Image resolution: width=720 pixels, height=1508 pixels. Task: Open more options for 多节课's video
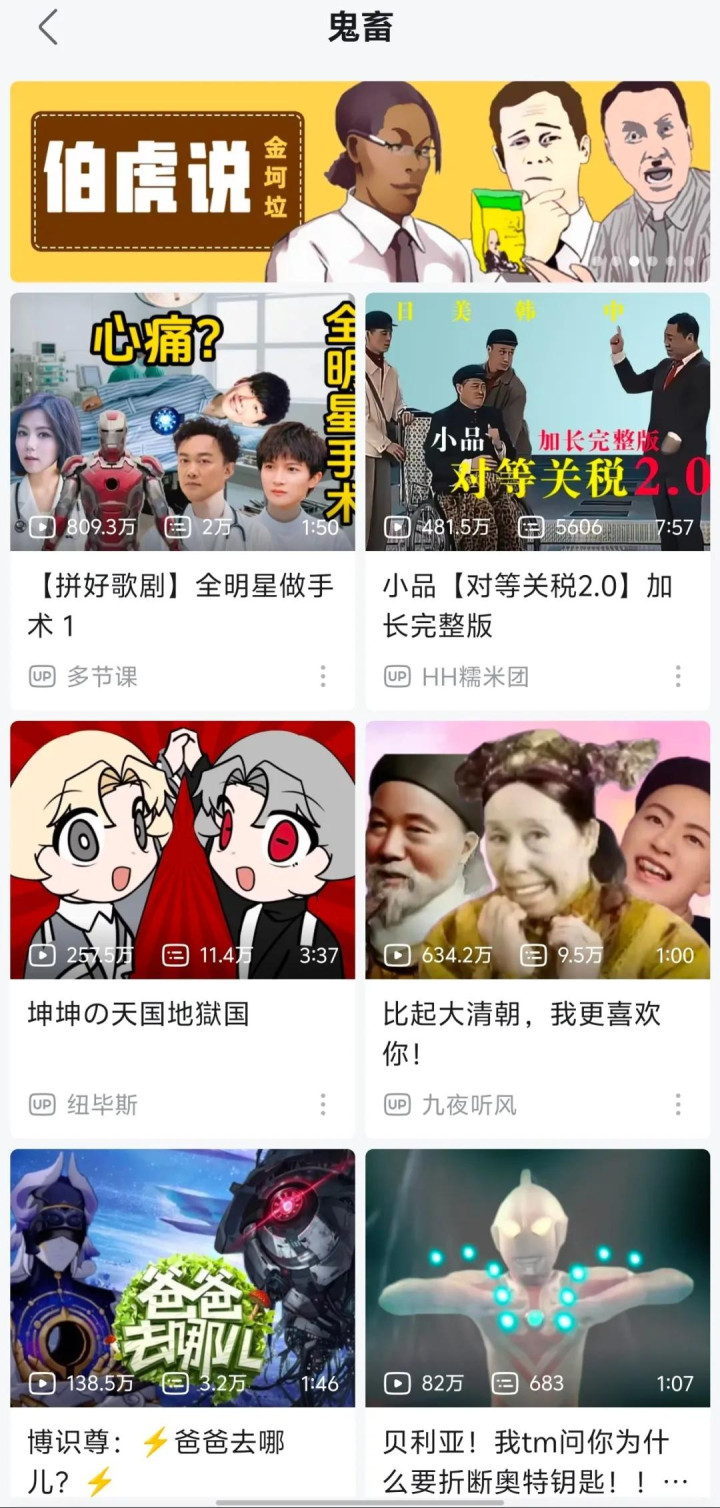(x=323, y=677)
